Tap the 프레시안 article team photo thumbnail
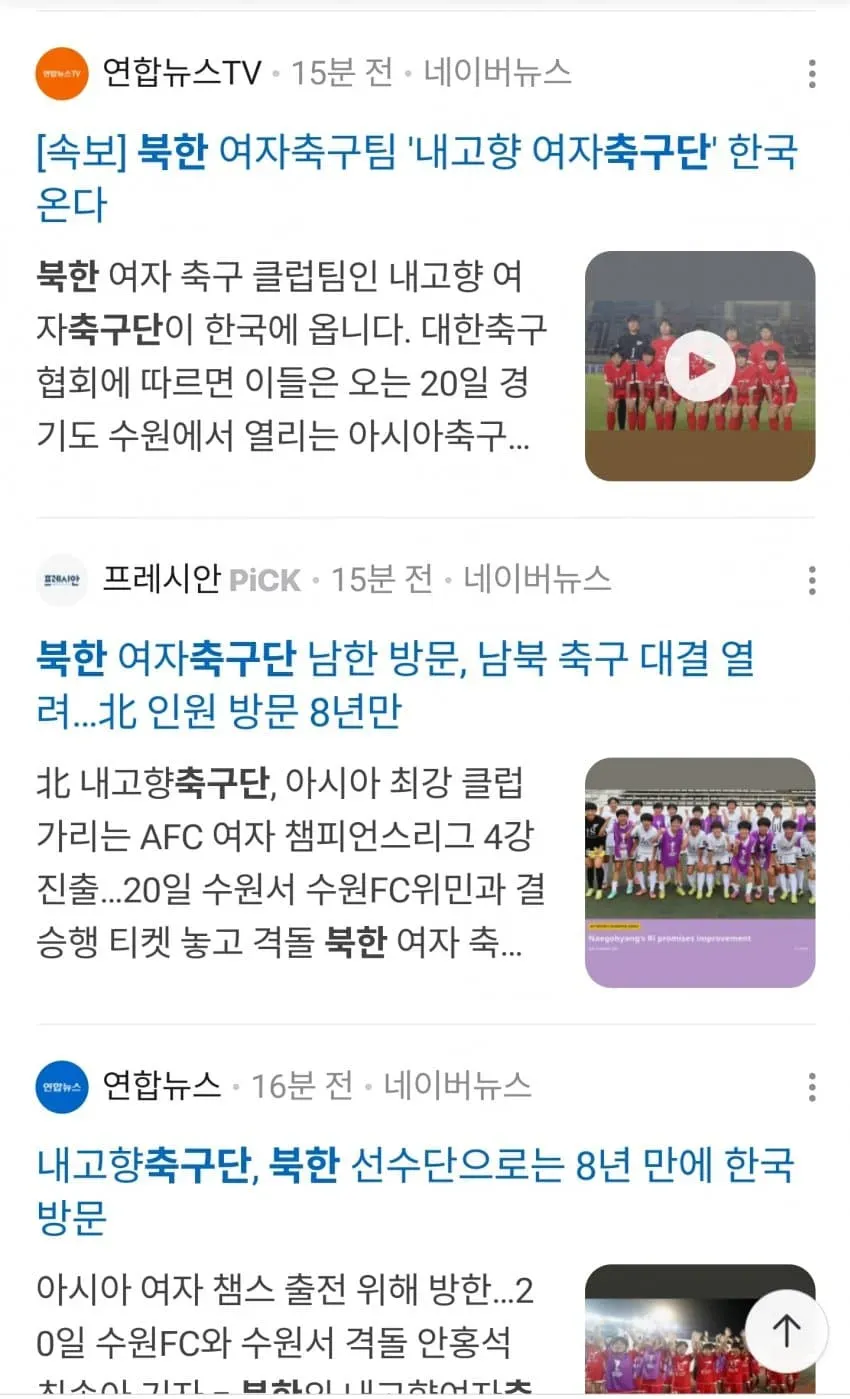850x1399 pixels. 700,873
